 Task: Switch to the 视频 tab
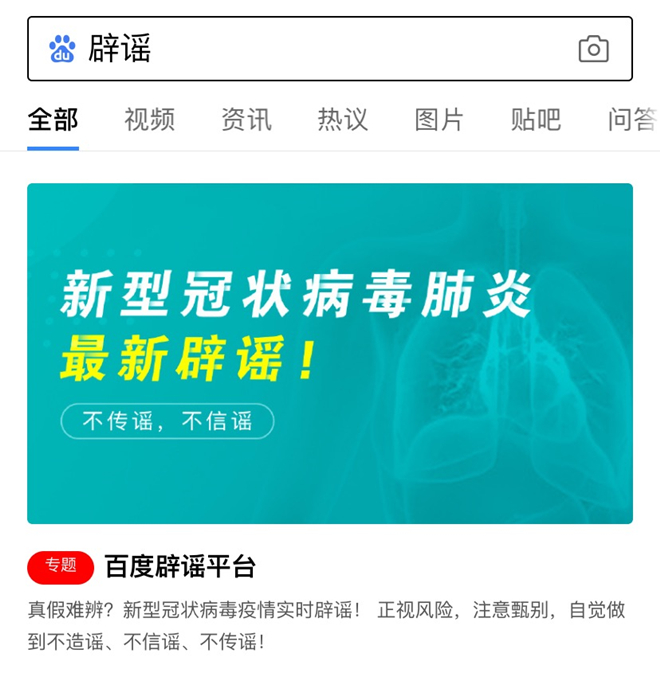point(149,120)
